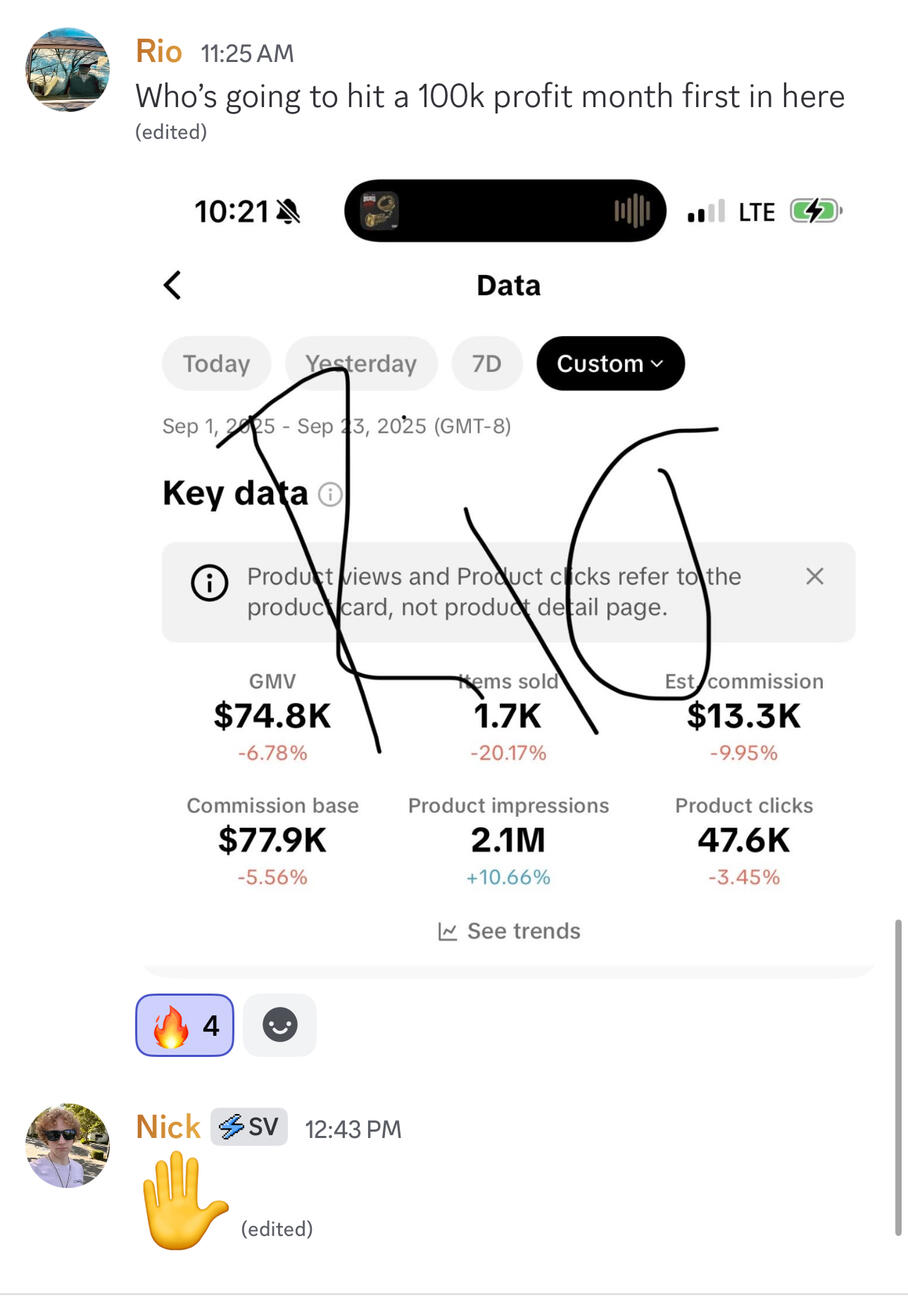Image resolution: width=908 pixels, height=1305 pixels.
Task: Open Rio's profile picture
Action: 67,69
